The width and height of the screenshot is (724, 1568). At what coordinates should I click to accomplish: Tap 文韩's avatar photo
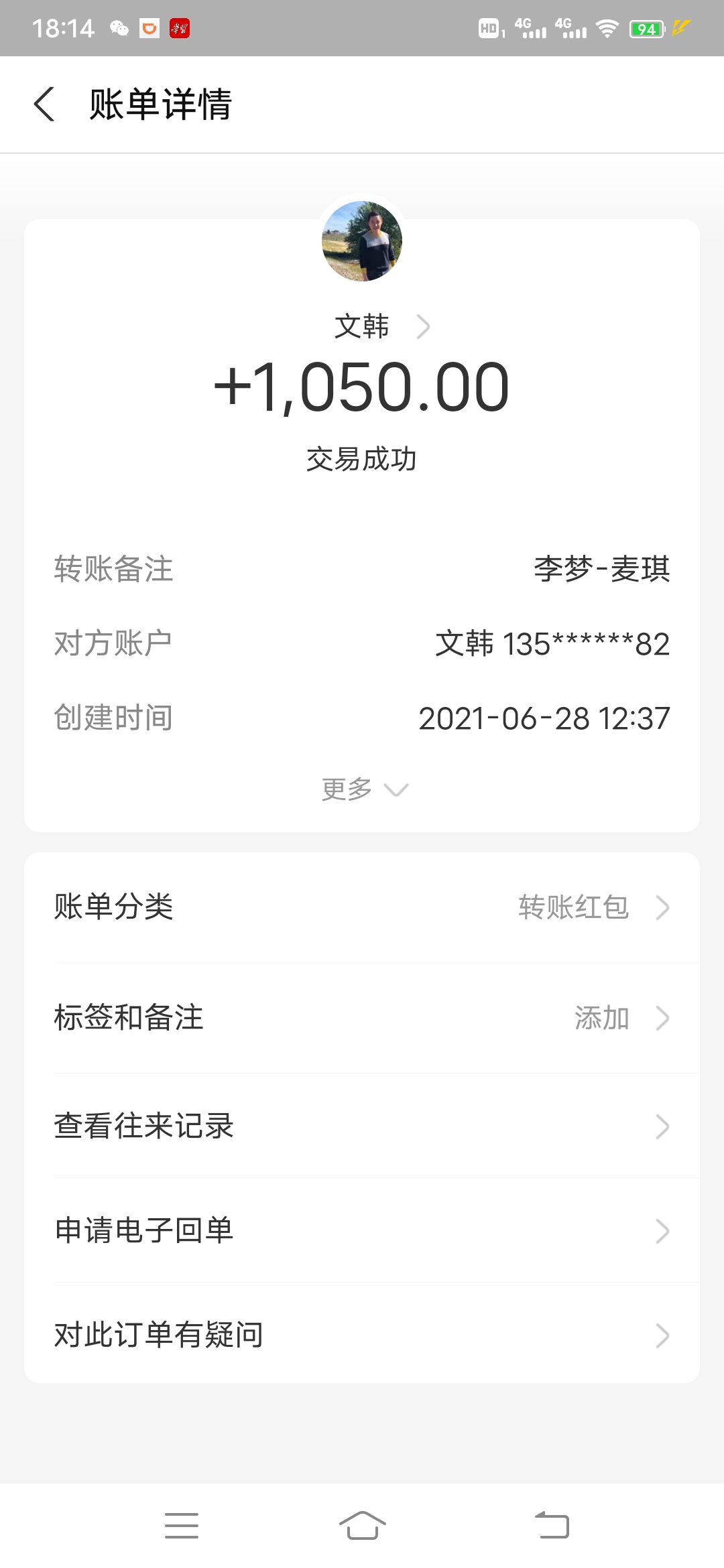click(x=362, y=241)
